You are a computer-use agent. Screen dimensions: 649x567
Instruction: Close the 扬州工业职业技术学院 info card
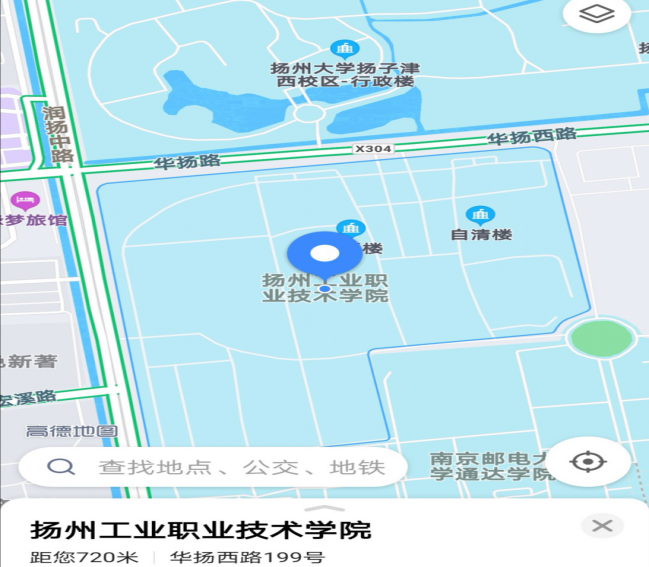[x=602, y=526]
